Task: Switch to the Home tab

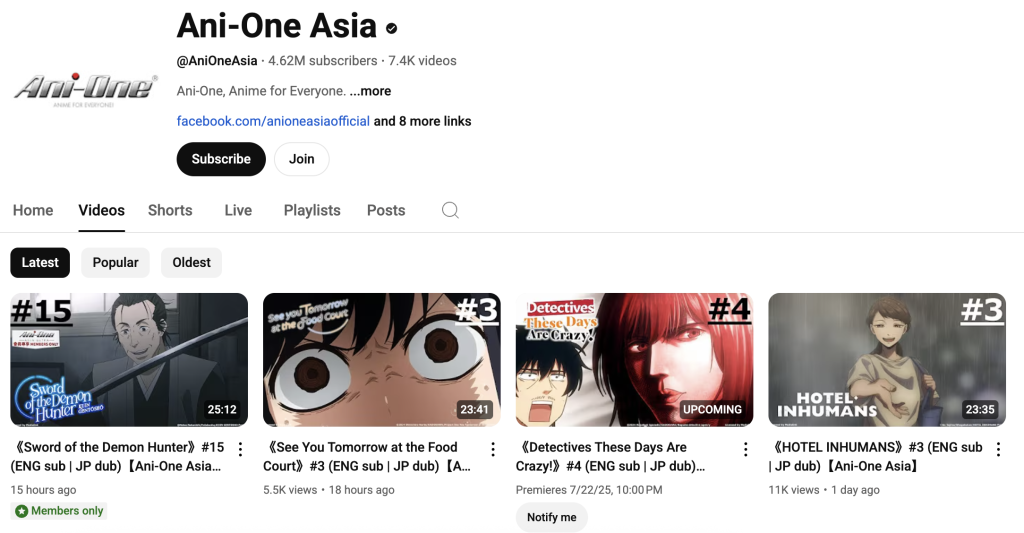Action: 33,210
